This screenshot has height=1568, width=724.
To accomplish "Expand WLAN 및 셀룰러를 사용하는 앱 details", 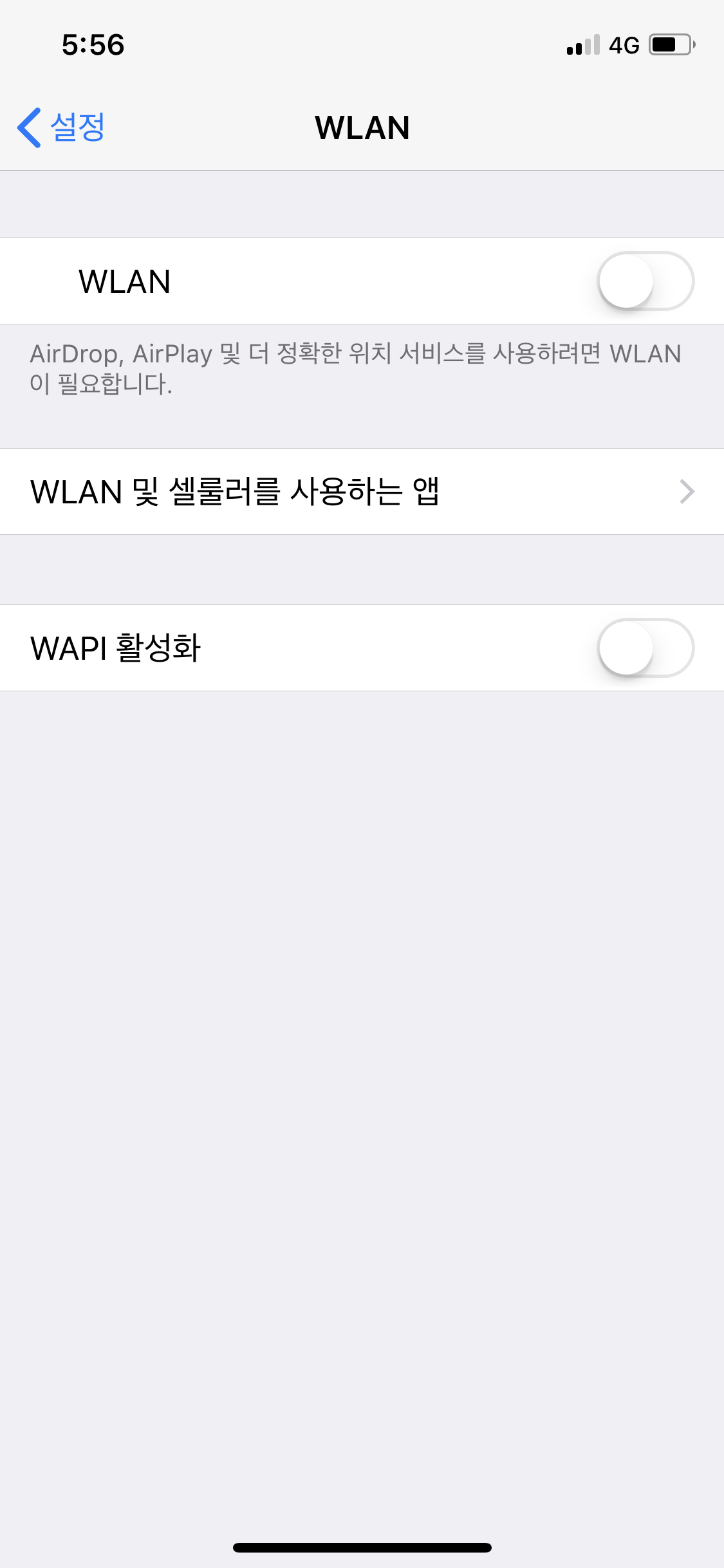I will click(362, 492).
